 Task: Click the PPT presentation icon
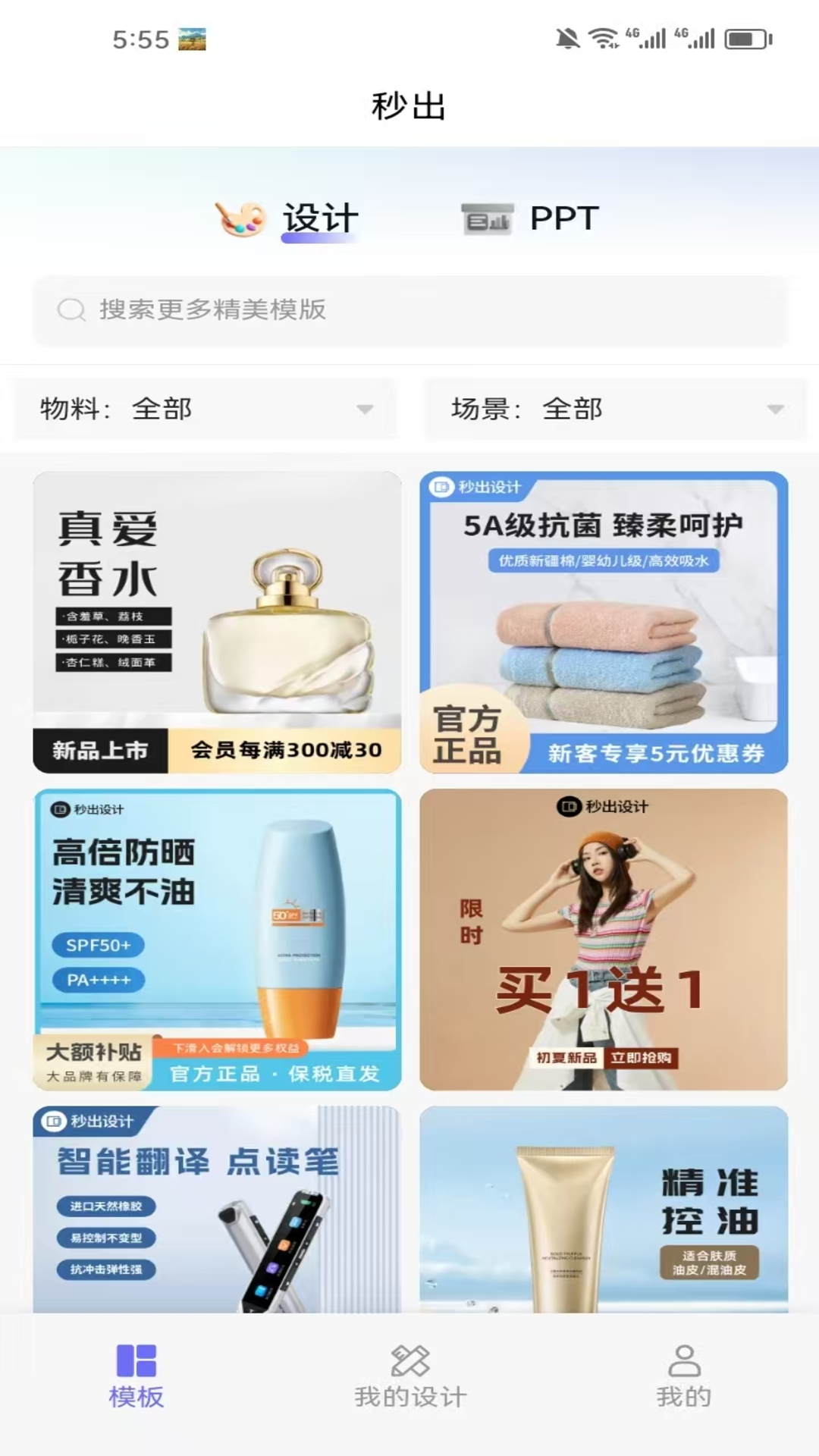(x=486, y=218)
